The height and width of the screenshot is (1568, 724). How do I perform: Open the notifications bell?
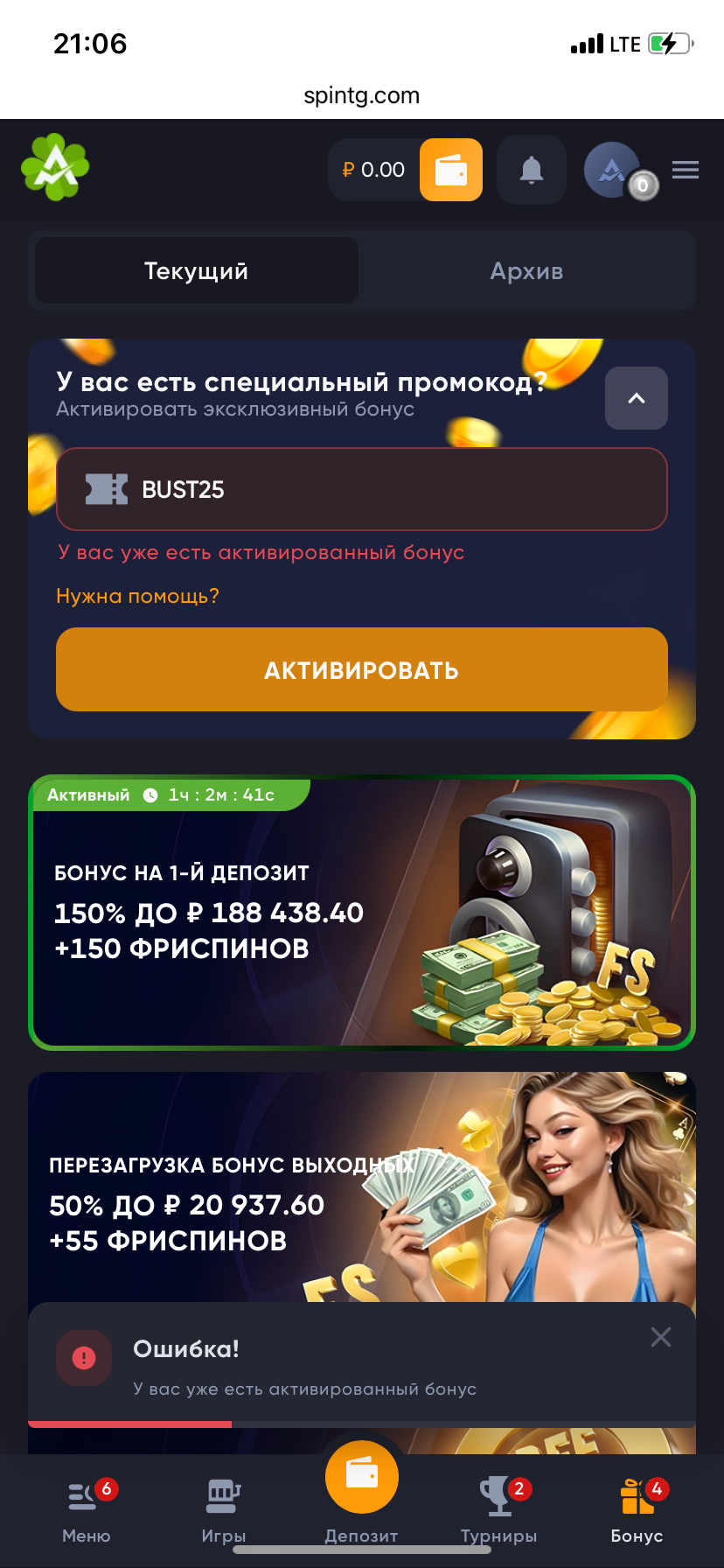tap(531, 170)
